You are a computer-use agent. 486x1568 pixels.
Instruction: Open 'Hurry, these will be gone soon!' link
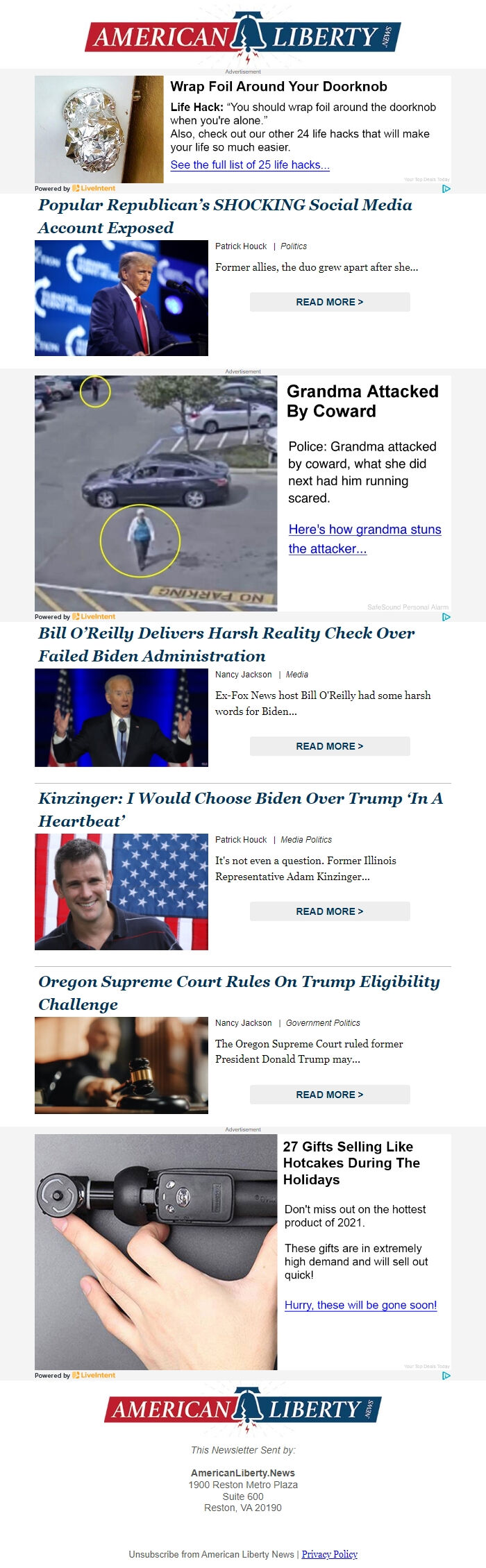[x=360, y=1305]
